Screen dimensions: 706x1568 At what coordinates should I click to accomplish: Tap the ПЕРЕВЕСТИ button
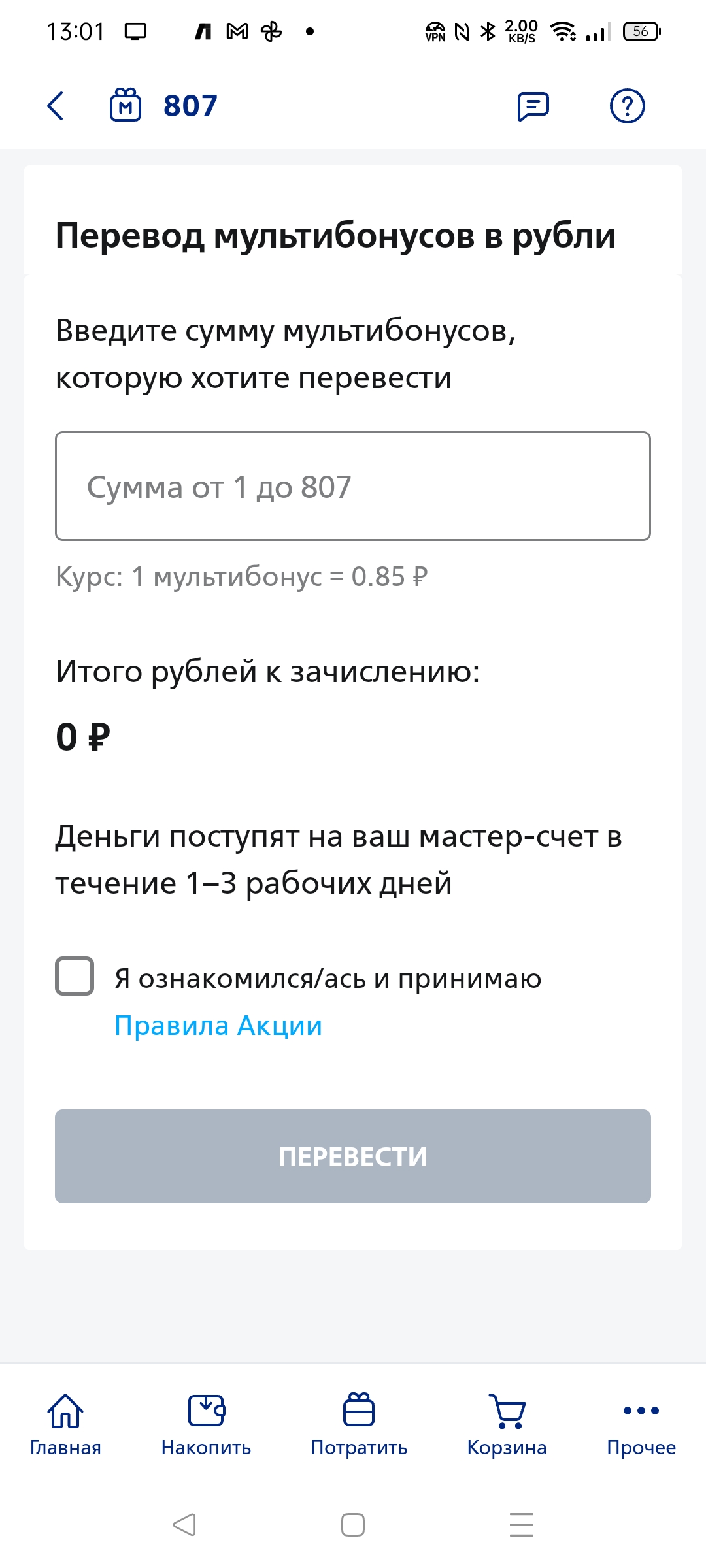click(353, 1156)
